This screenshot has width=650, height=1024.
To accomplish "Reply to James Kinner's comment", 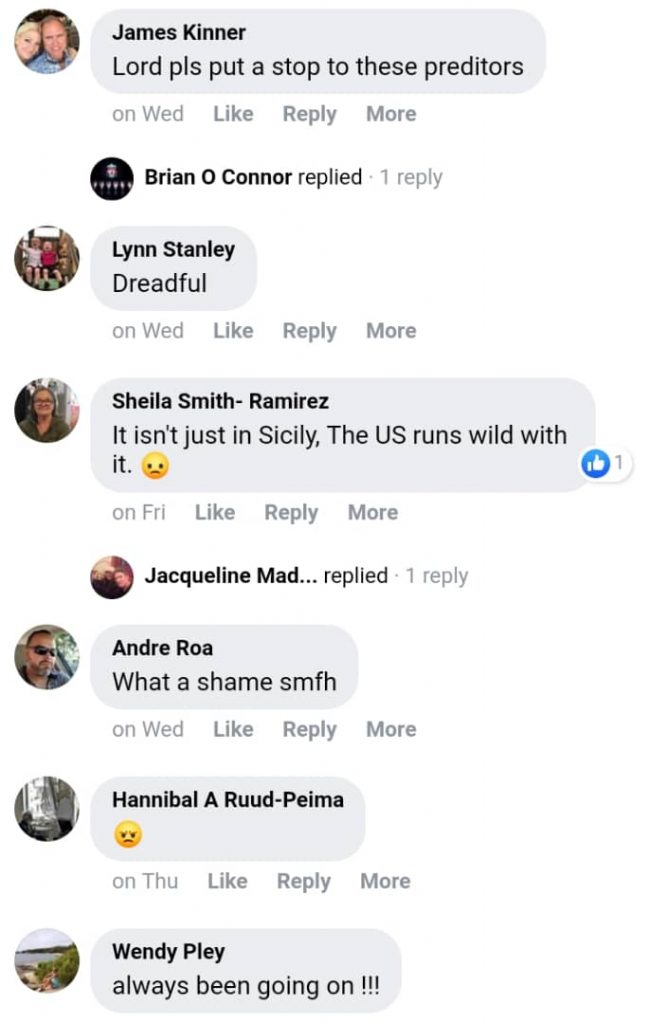I will (x=309, y=114).
